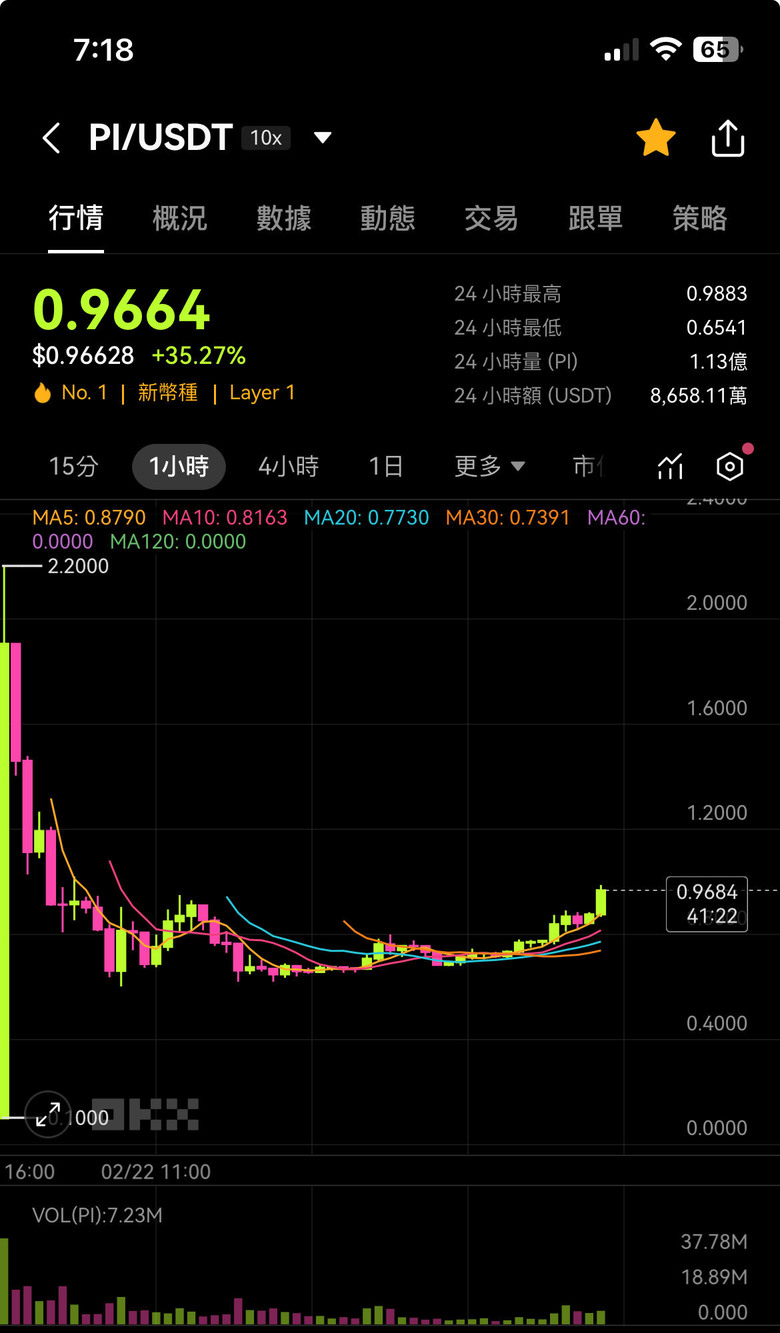This screenshot has height=1333, width=780.
Task: Share this PI/USDT chart
Action: pyautogui.click(x=727, y=138)
